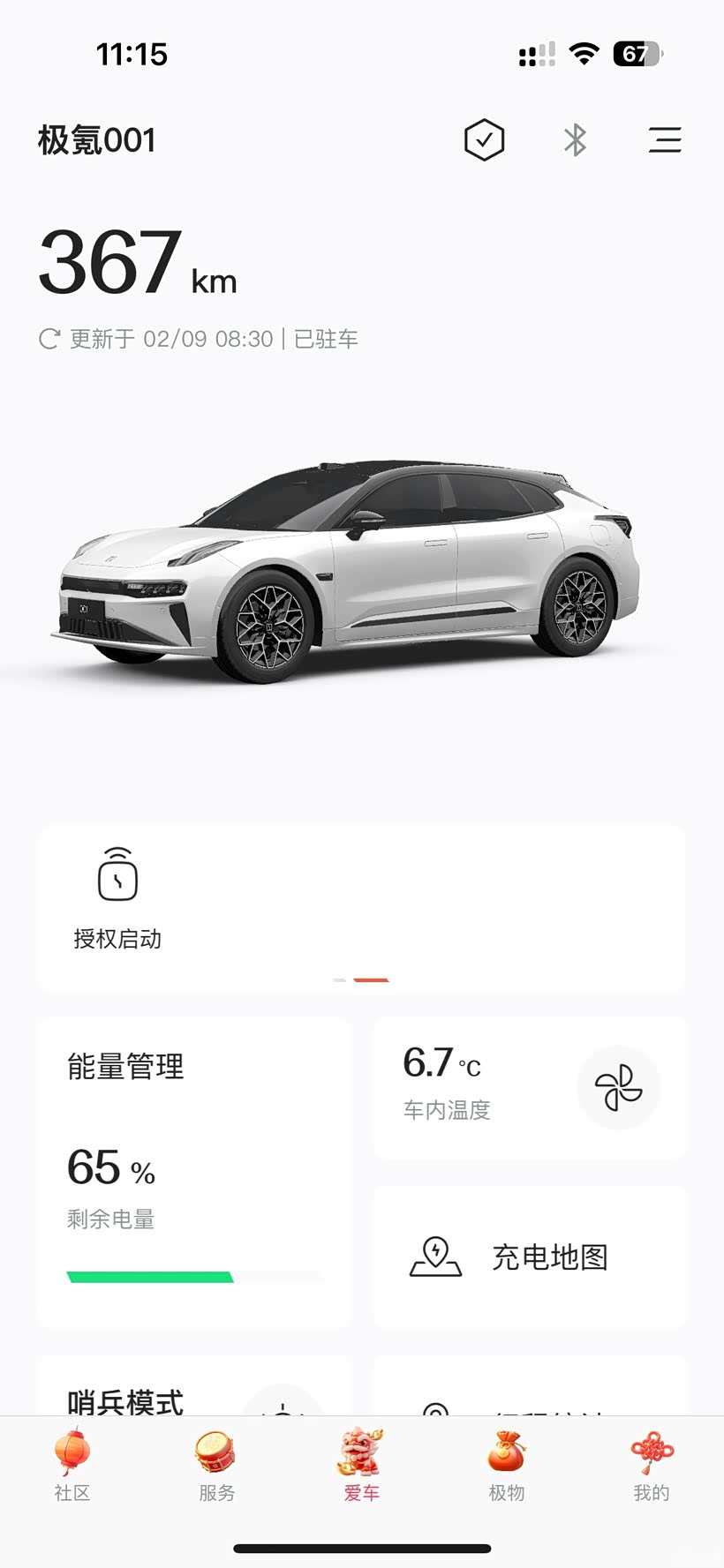This screenshot has height=1568, width=724.
Task: Refresh the vehicle status update
Action: tap(49, 339)
